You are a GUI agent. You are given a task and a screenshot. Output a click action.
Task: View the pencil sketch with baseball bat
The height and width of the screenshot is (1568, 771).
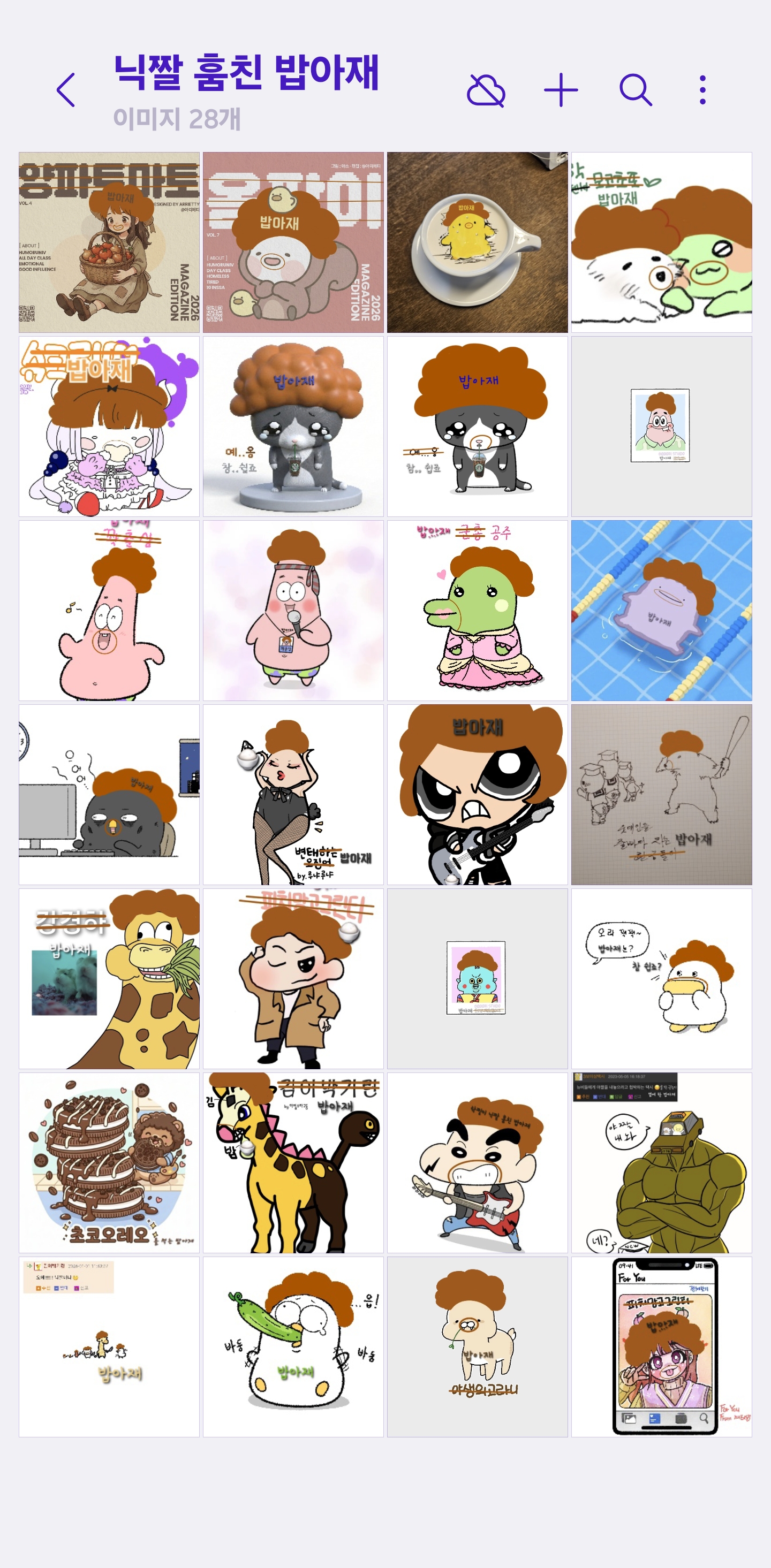[x=661, y=794]
